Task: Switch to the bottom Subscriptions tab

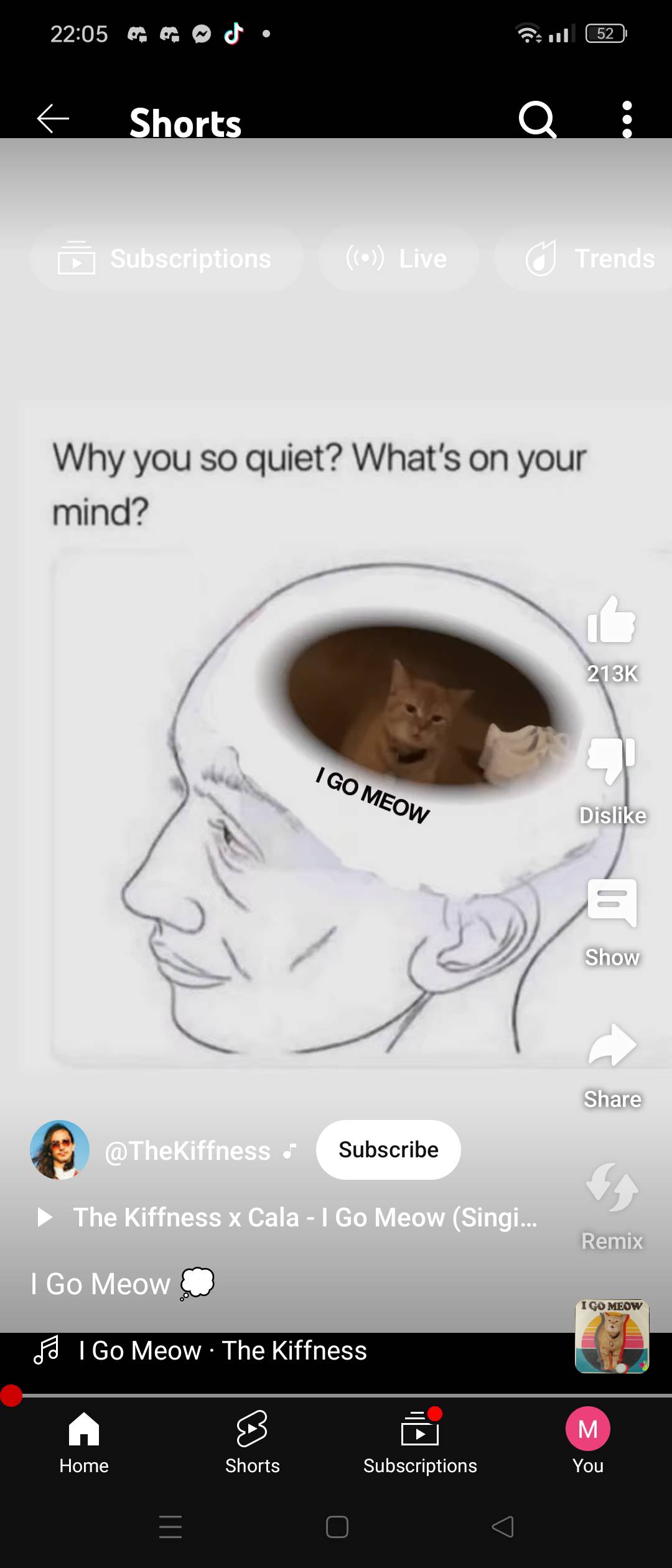Action: coord(420,1441)
